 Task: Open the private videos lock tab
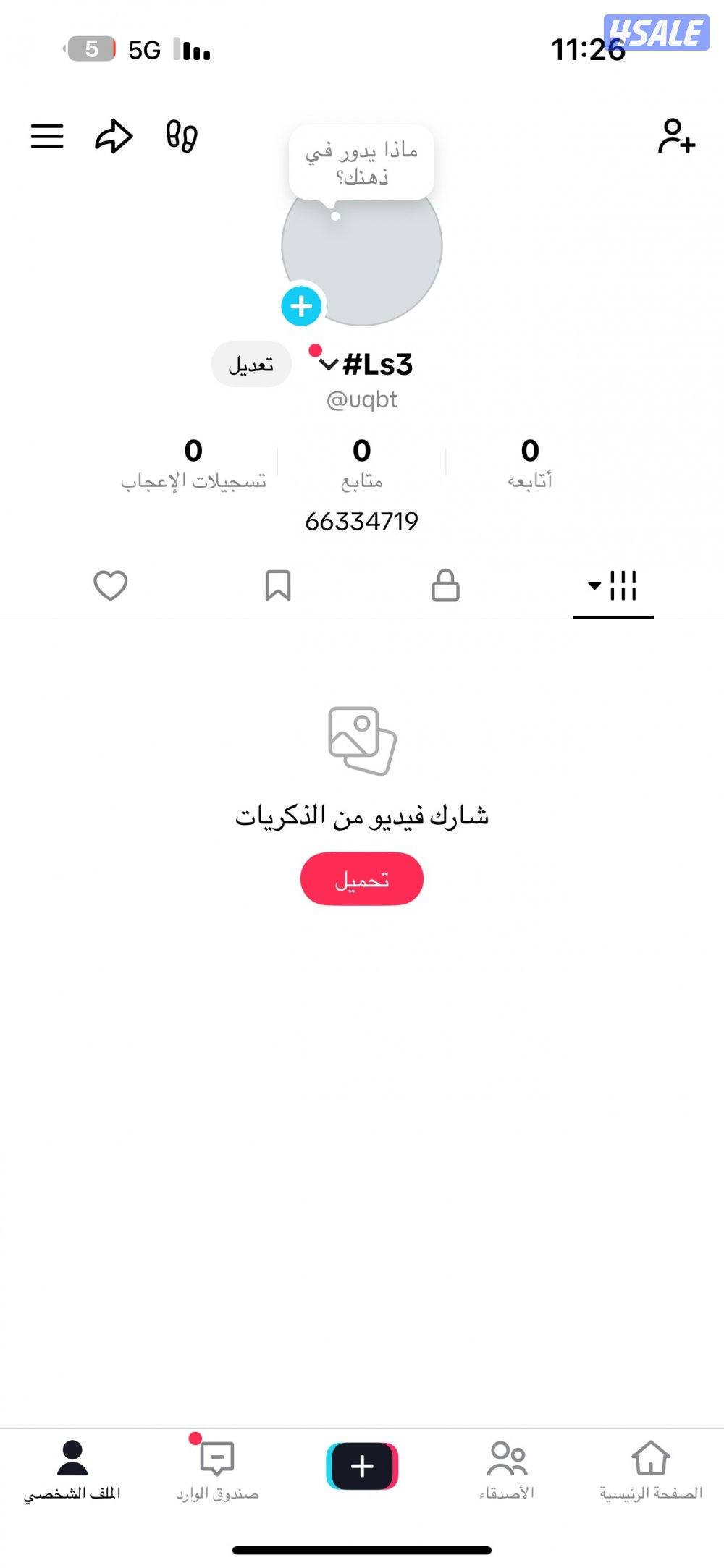coord(447,586)
